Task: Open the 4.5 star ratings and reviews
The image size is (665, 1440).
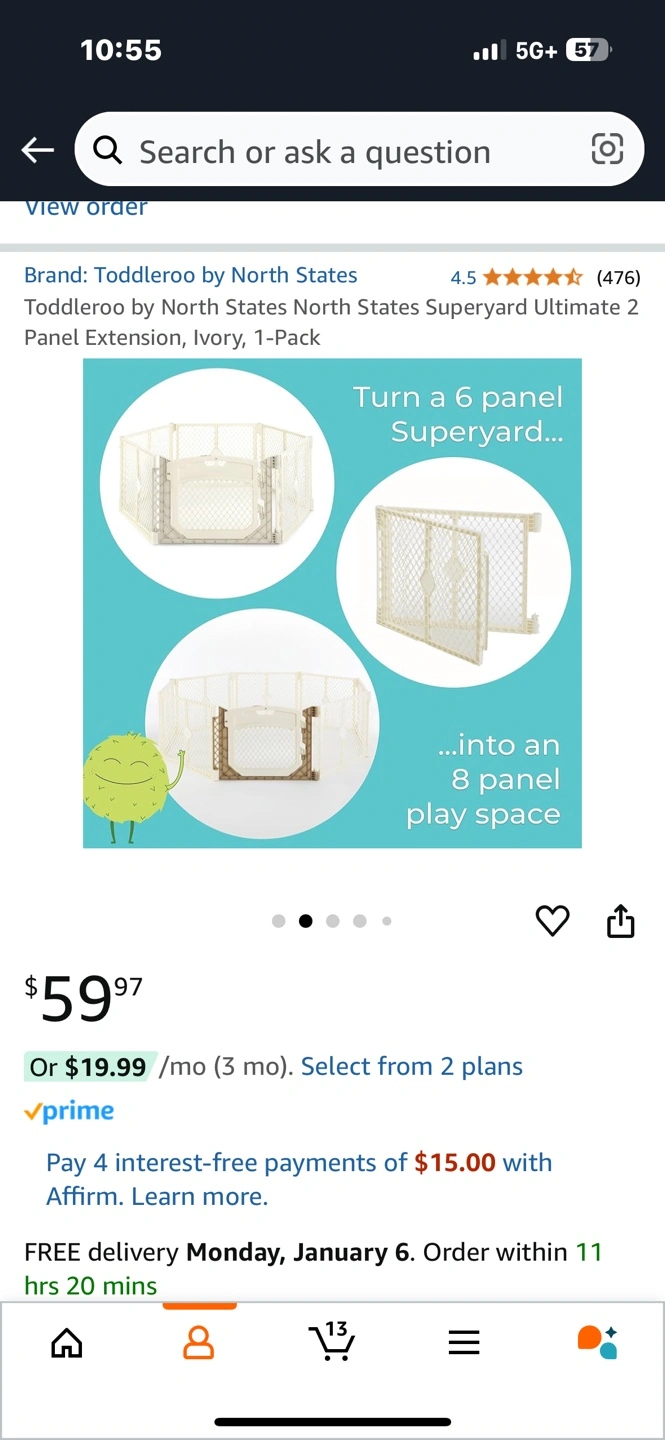Action: [545, 277]
